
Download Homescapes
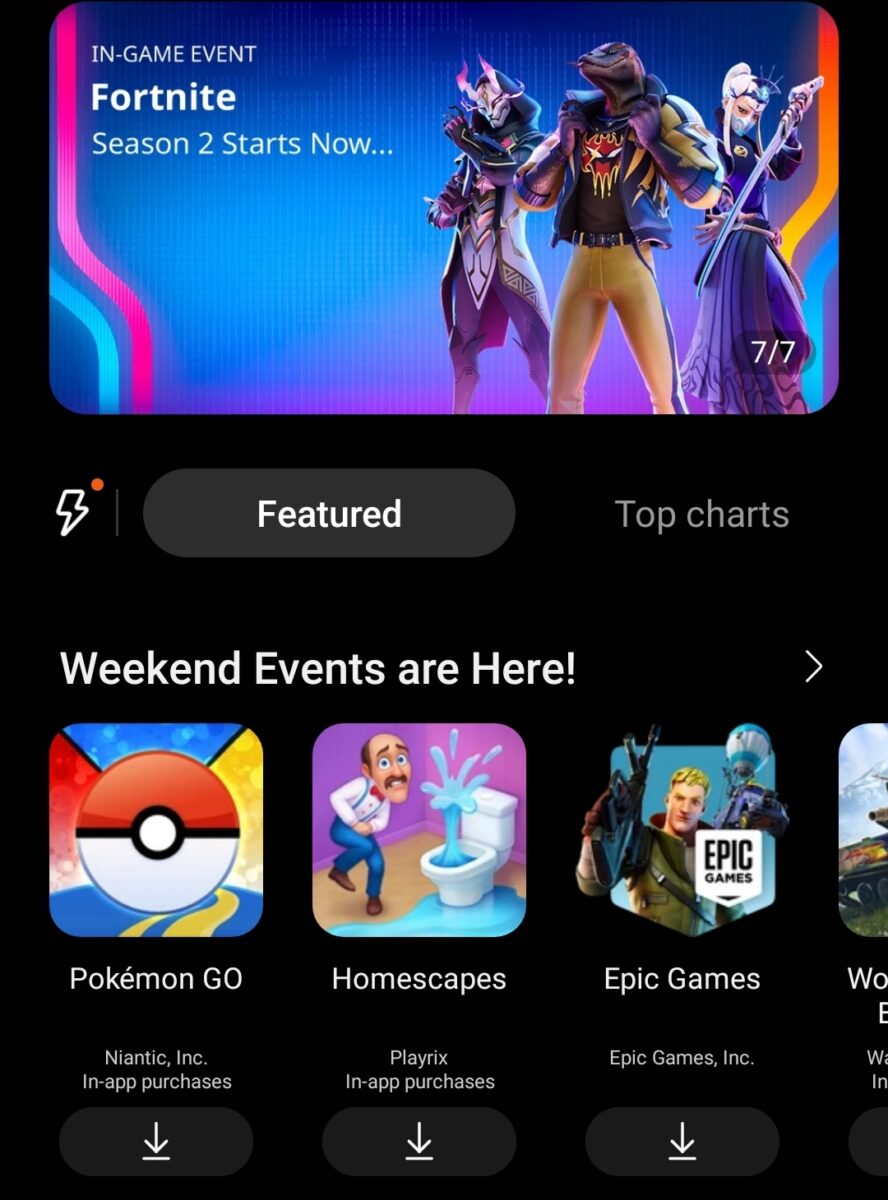[x=419, y=1141]
